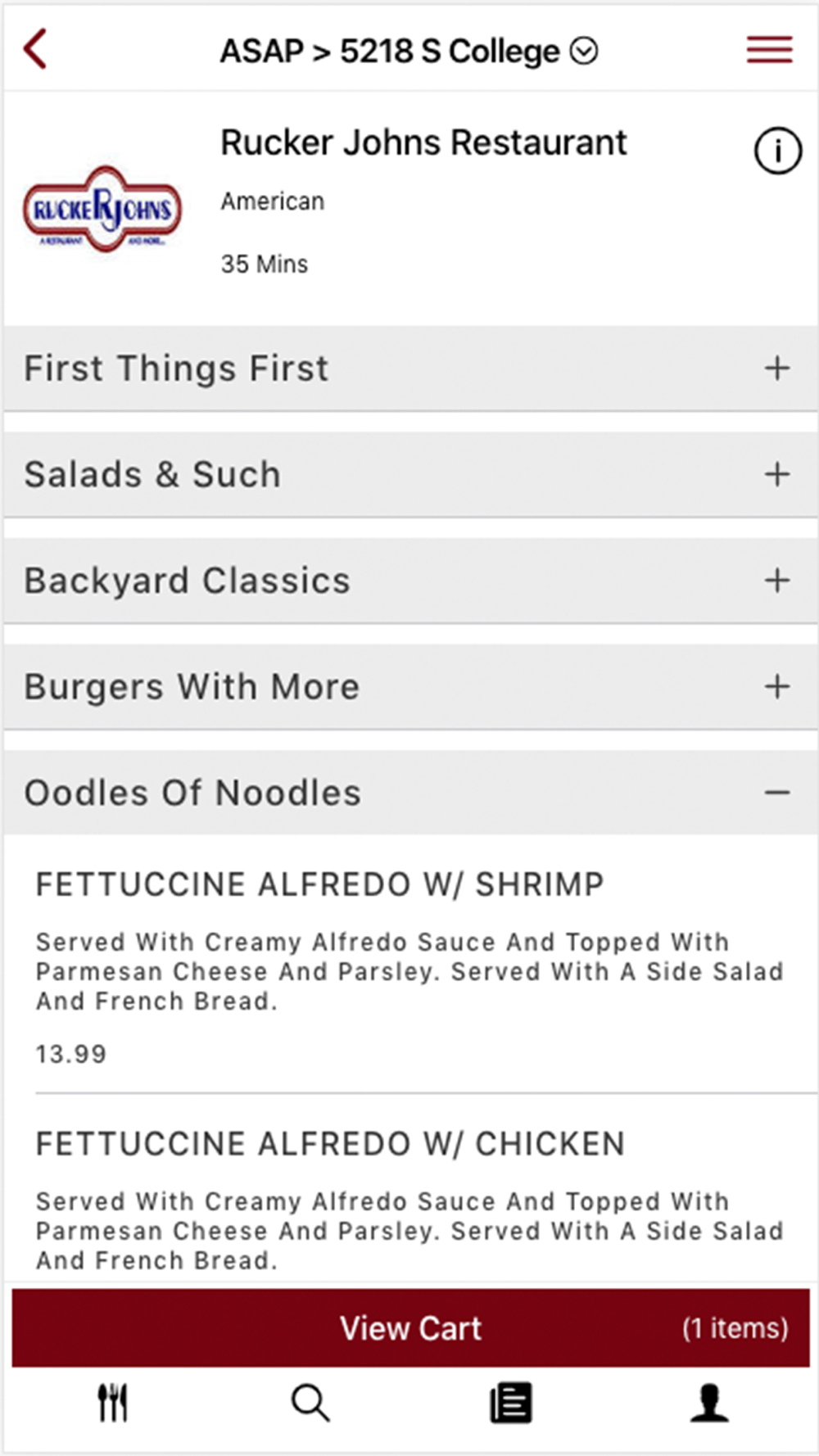Viewport: 819px width, 1456px height.
Task: Open restaurant info icon
Action: 776,151
